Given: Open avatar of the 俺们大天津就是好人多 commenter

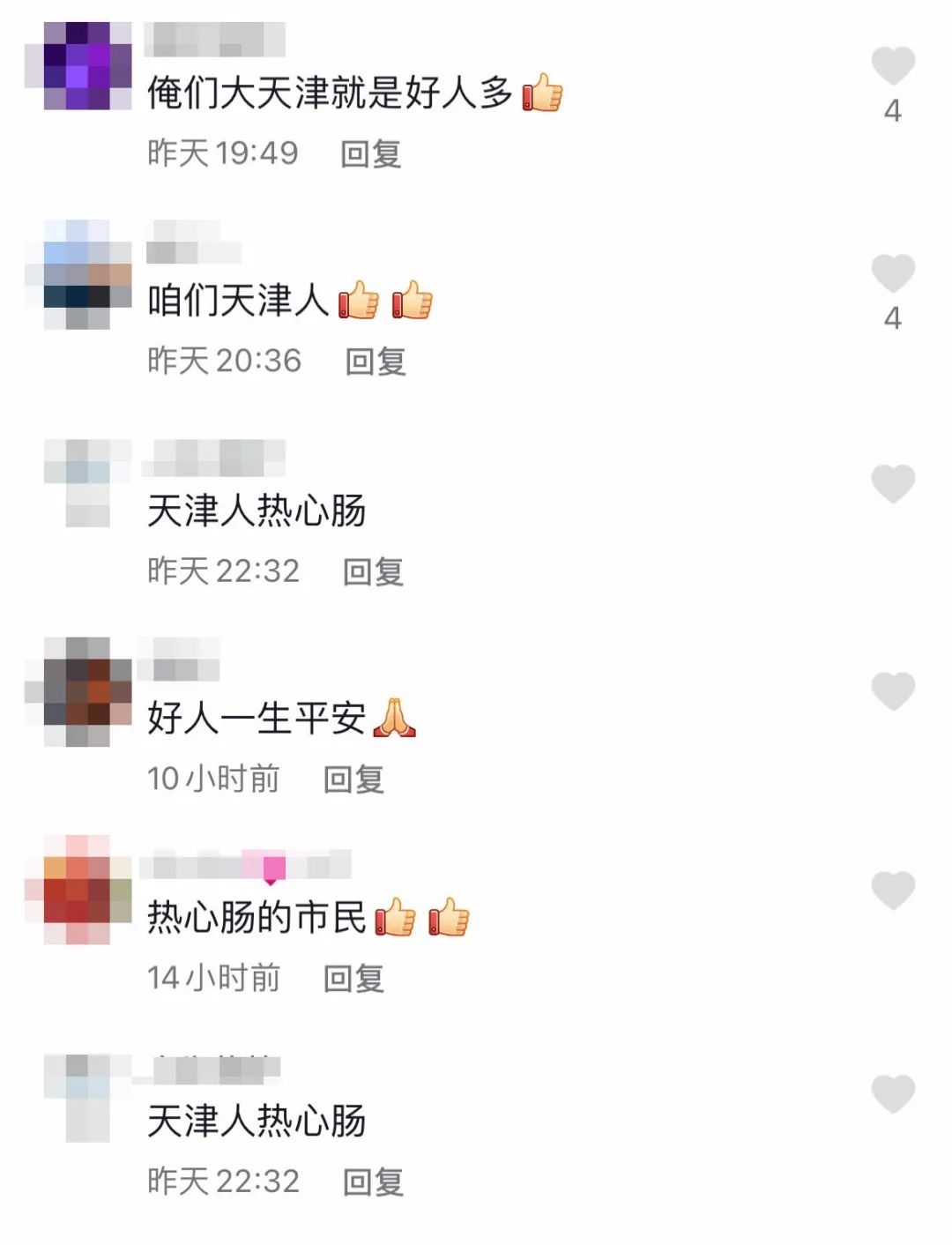Looking at the screenshot, I should pos(78,67).
